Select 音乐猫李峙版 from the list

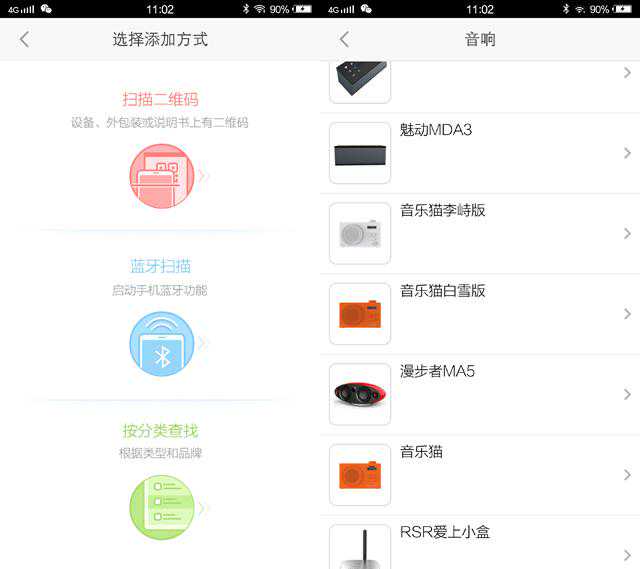tap(480, 233)
